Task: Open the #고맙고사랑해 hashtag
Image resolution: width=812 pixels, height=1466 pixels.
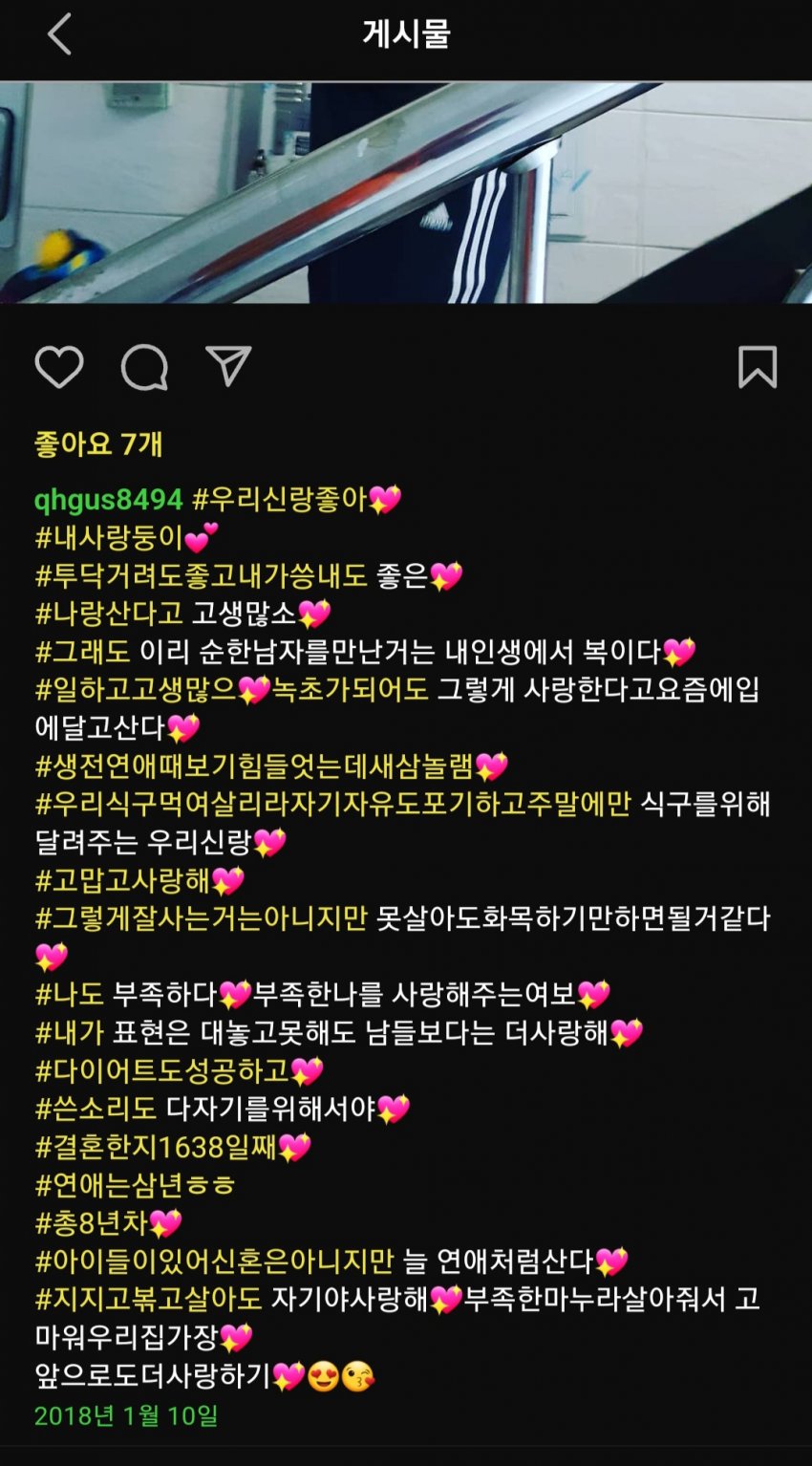Action: 122,880
